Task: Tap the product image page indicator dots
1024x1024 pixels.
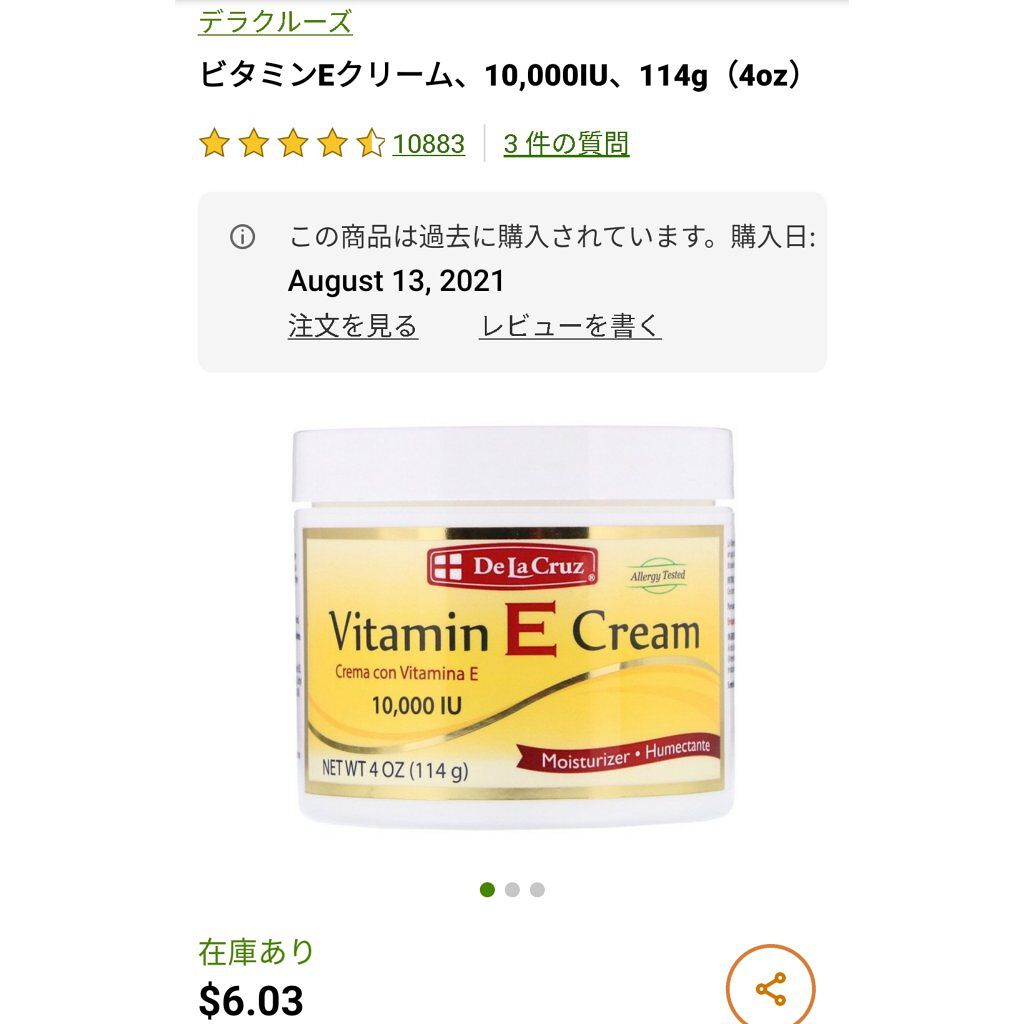Action: [x=512, y=889]
